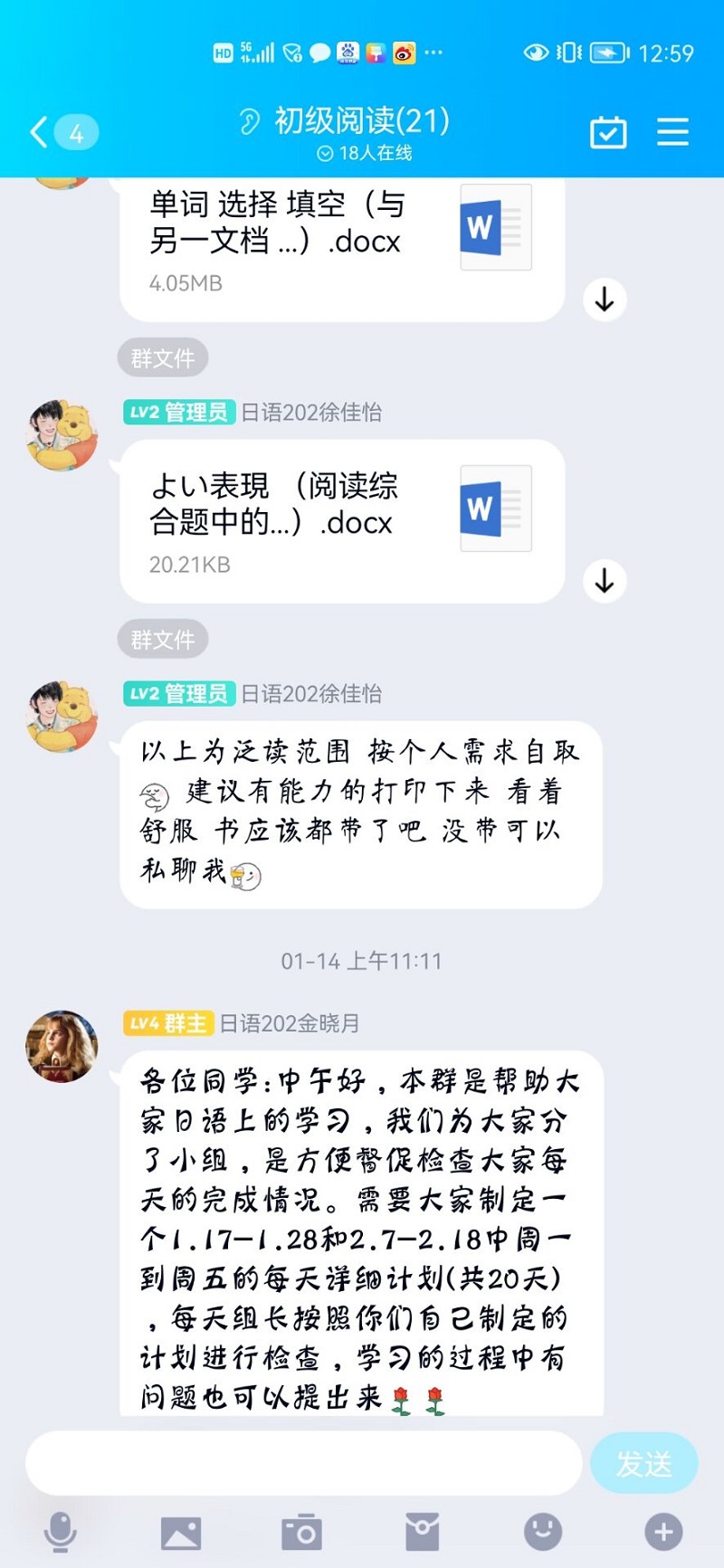Open the emoji panel
This screenshot has height=1568, width=724.
(x=543, y=1532)
